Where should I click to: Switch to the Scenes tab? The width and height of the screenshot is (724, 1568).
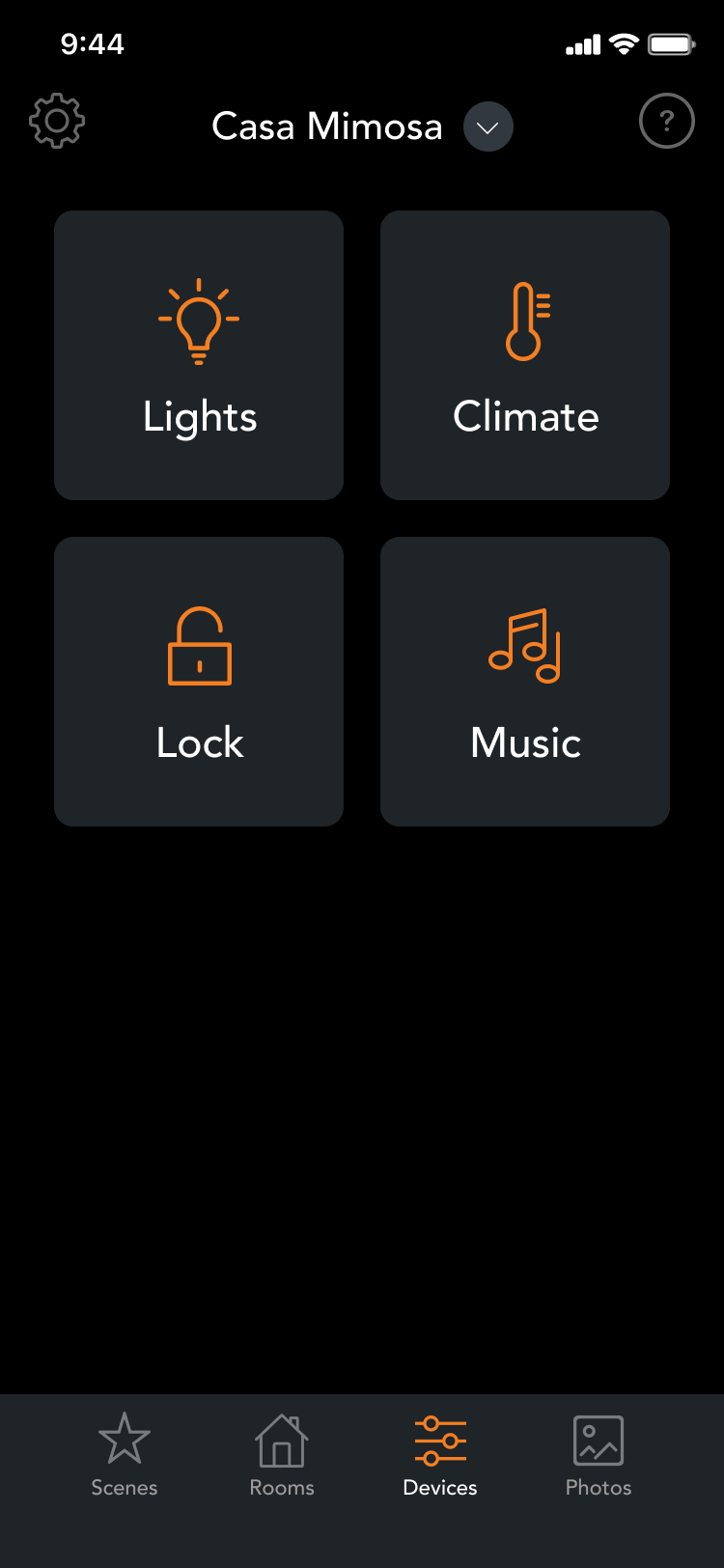click(125, 1455)
